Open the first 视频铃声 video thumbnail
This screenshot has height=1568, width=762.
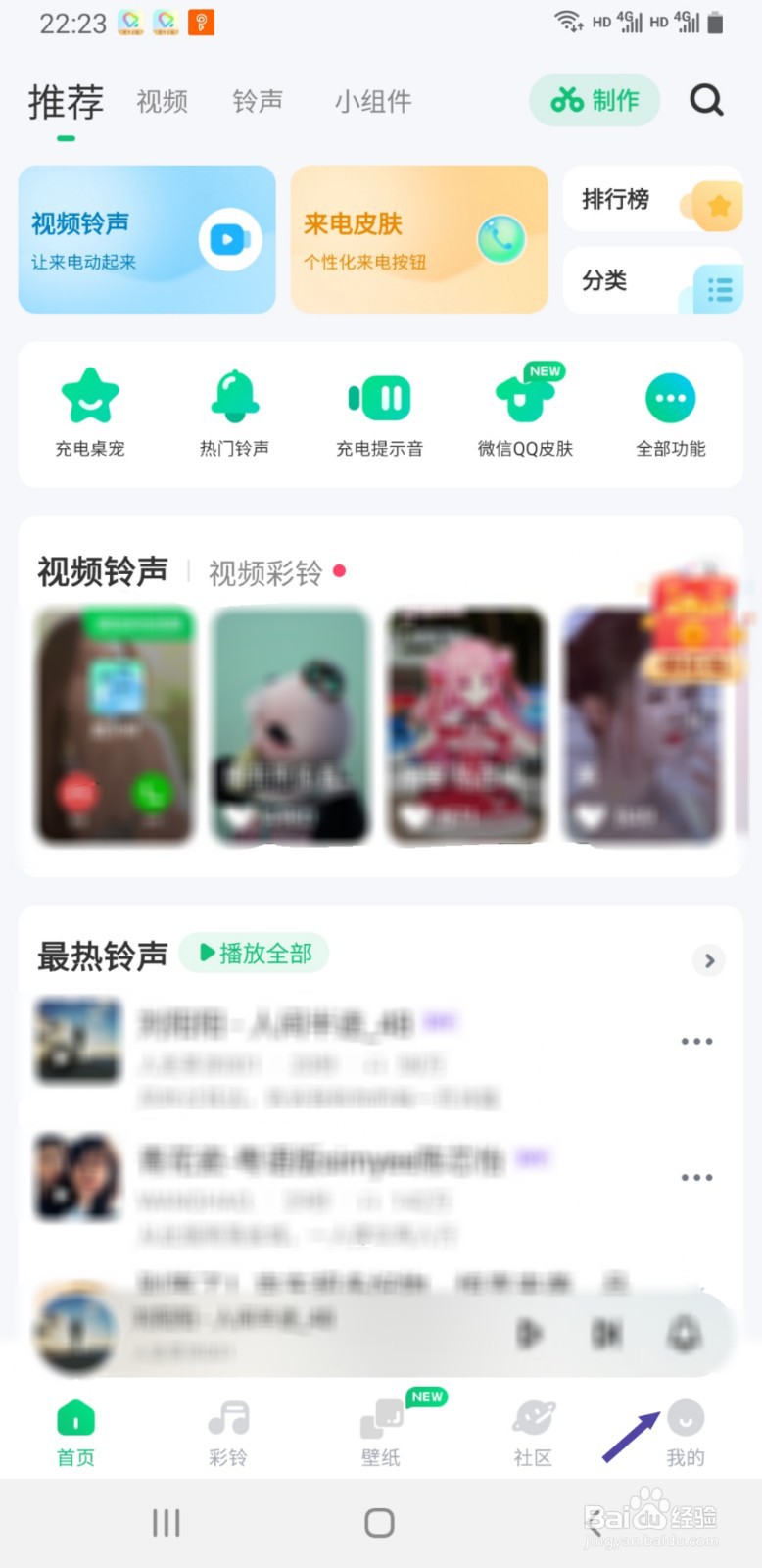click(x=114, y=725)
